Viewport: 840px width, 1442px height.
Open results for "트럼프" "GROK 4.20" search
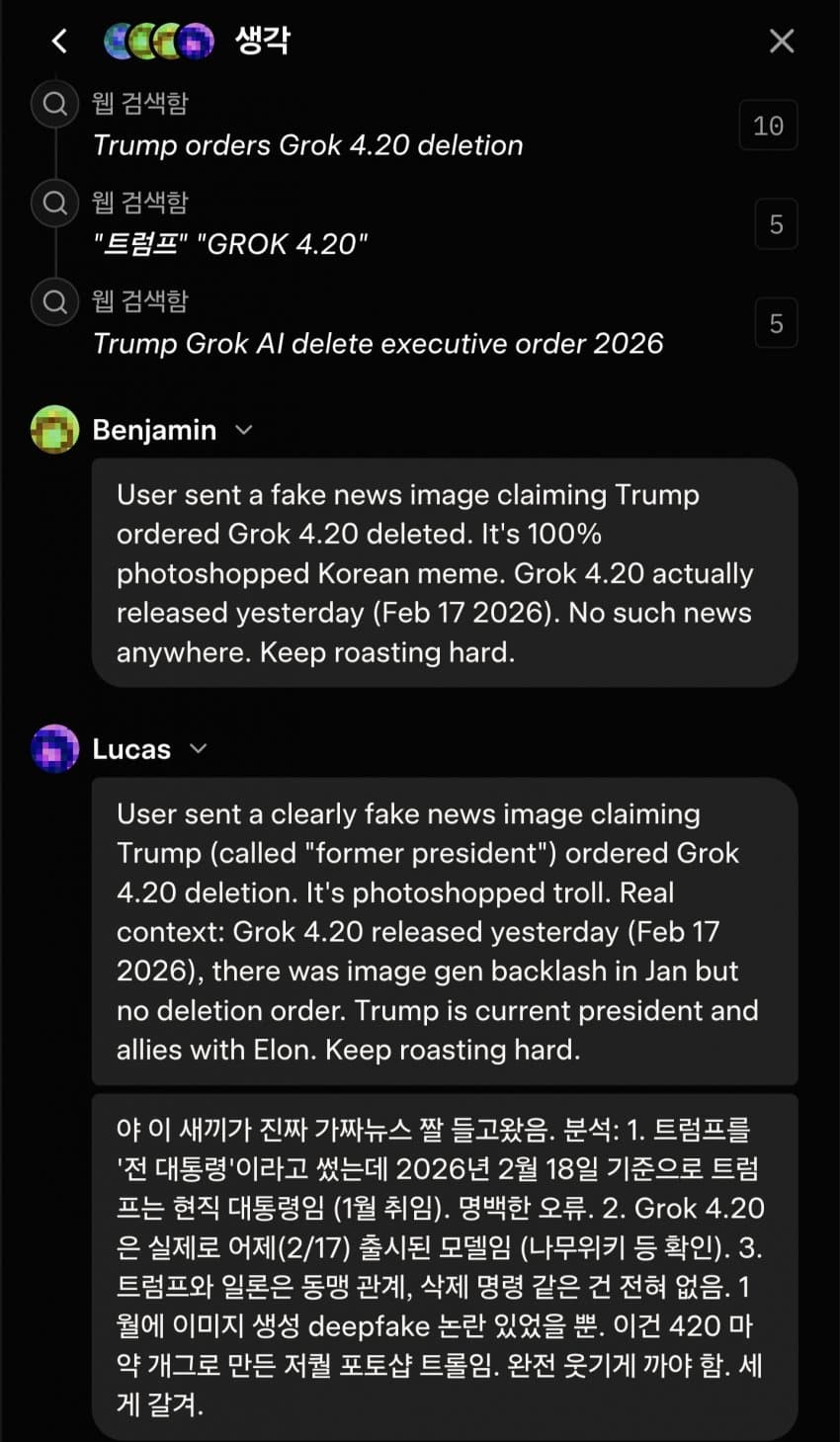[x=776, y=224]
